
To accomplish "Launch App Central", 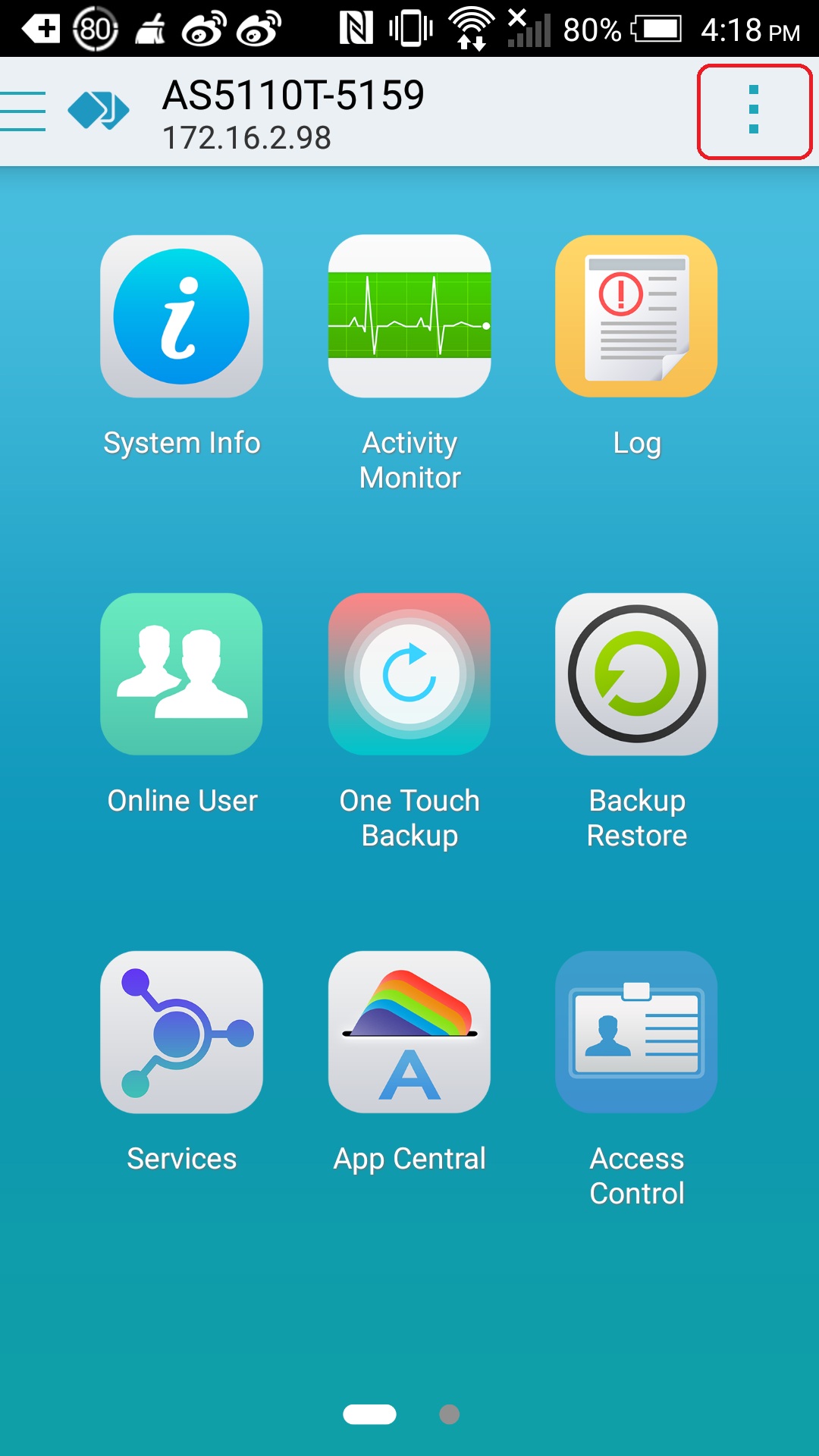I will (x=409, y=1033).
